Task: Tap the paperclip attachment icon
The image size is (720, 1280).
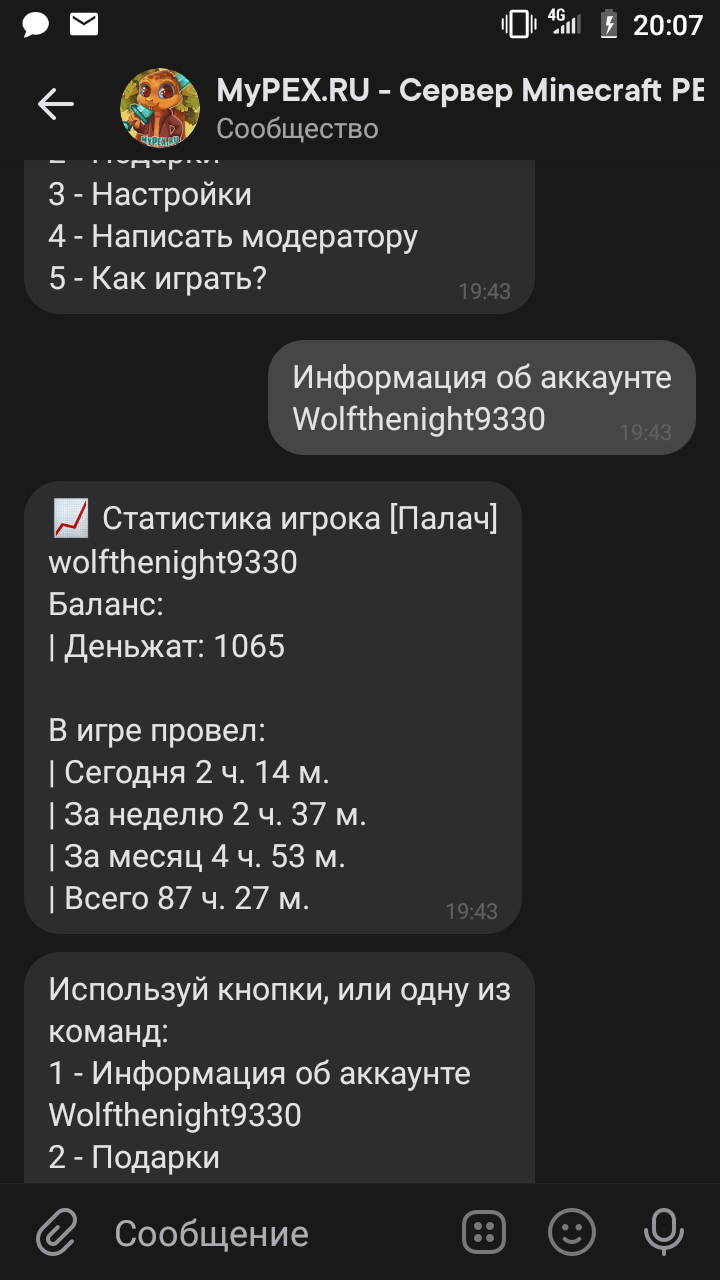Action: (57, 1232)
